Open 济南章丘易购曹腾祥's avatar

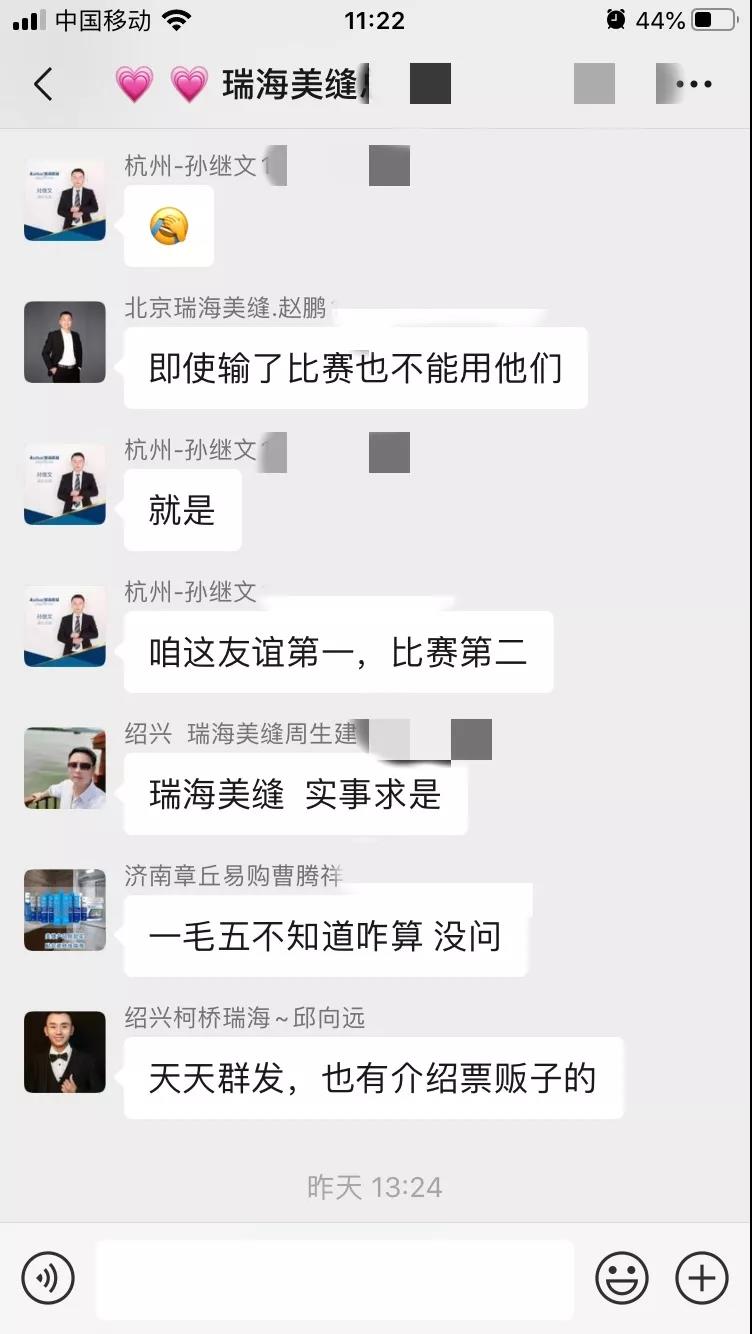tap(65, 910)
